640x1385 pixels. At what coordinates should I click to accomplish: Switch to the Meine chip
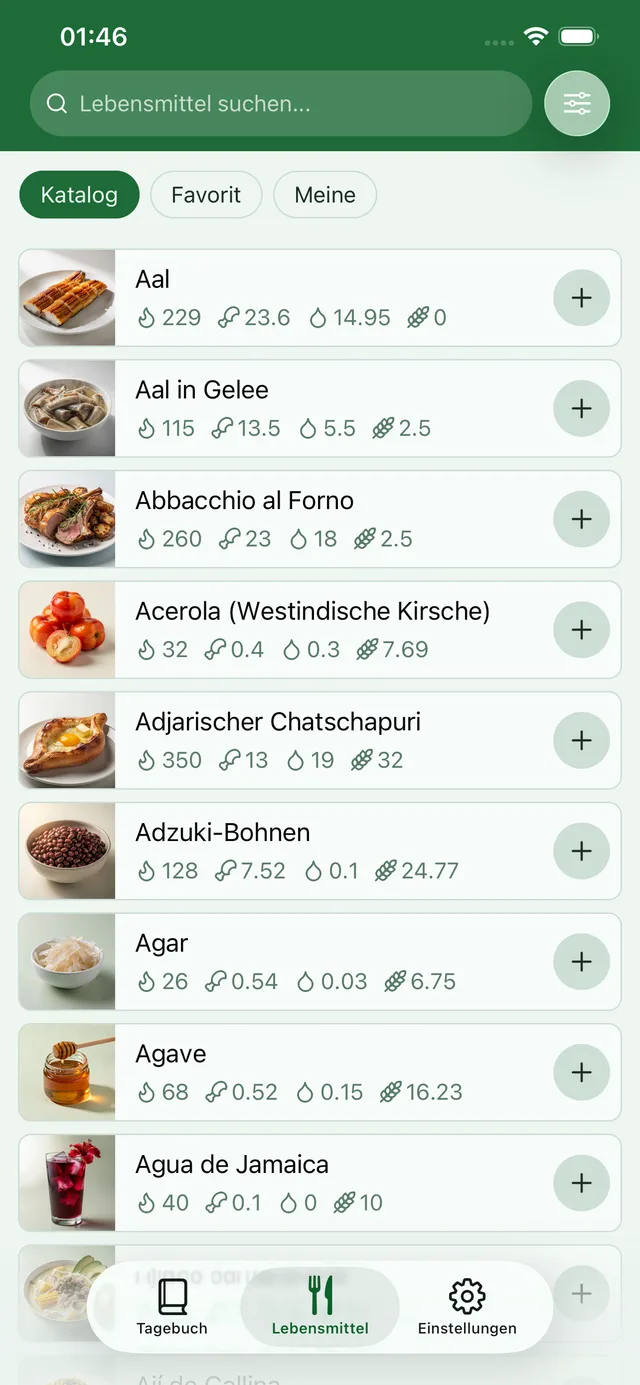point(325,194)
